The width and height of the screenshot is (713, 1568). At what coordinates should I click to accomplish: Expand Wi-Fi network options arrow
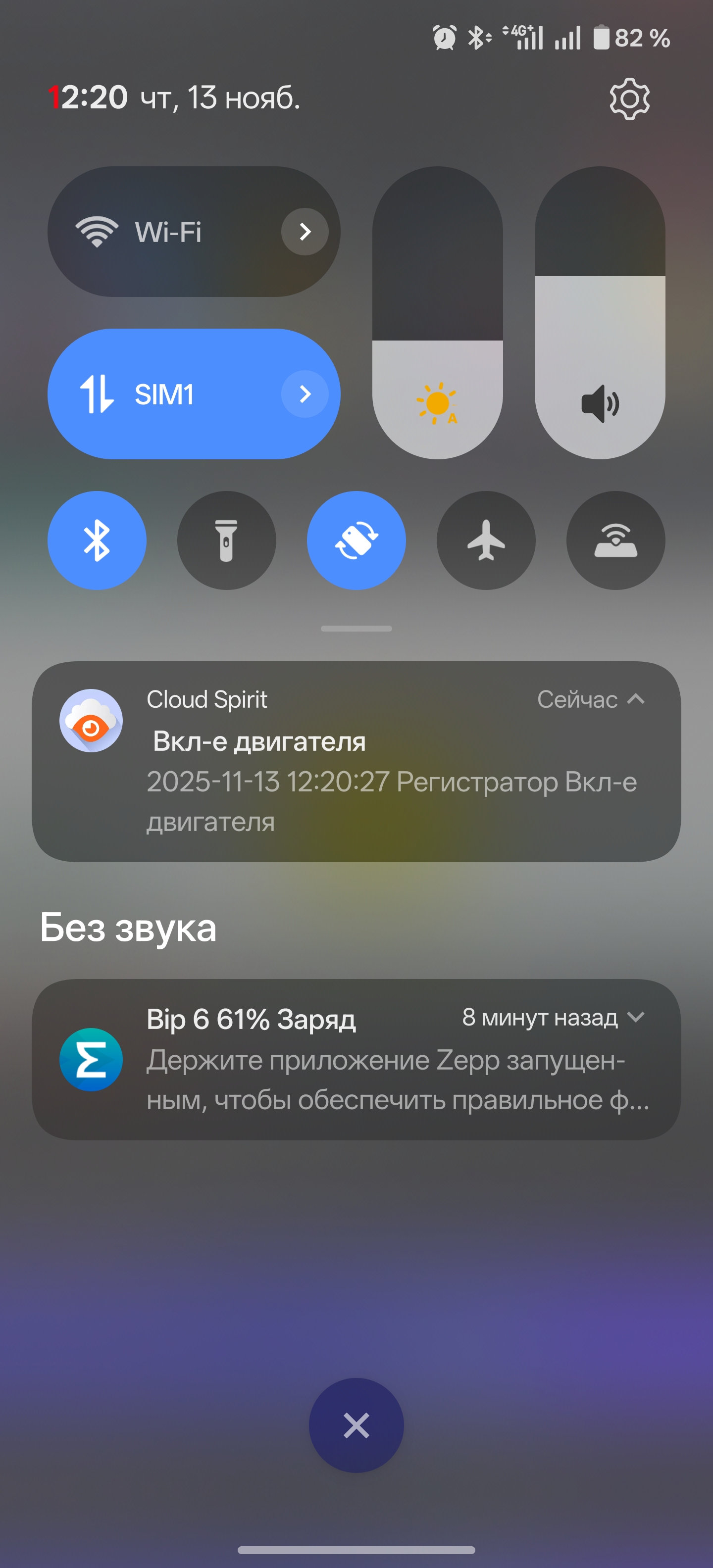(x=305, y=232)
